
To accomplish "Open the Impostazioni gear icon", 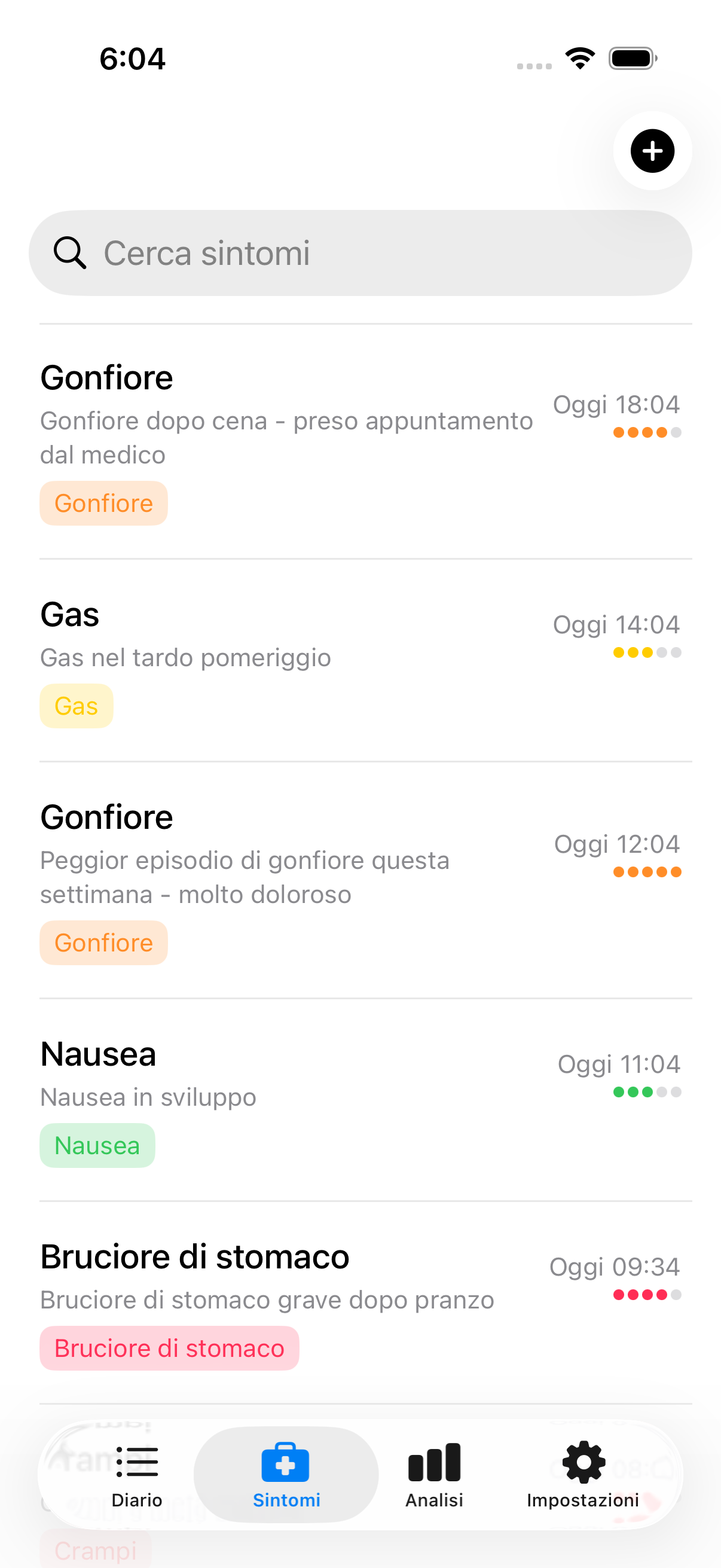I will pyautogui.click(x=582, y=1462).
